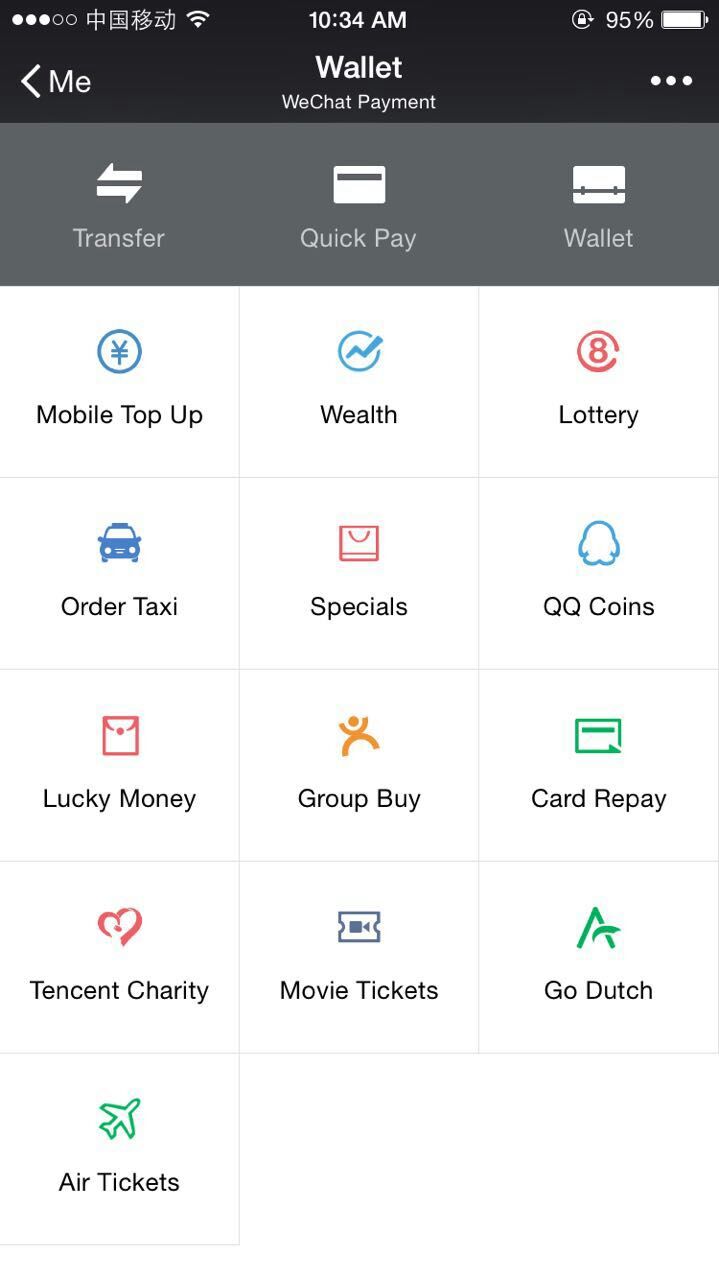This screenshot has height=1280, width=719.
Task: Open Specials deals
Action: [359, 574]
